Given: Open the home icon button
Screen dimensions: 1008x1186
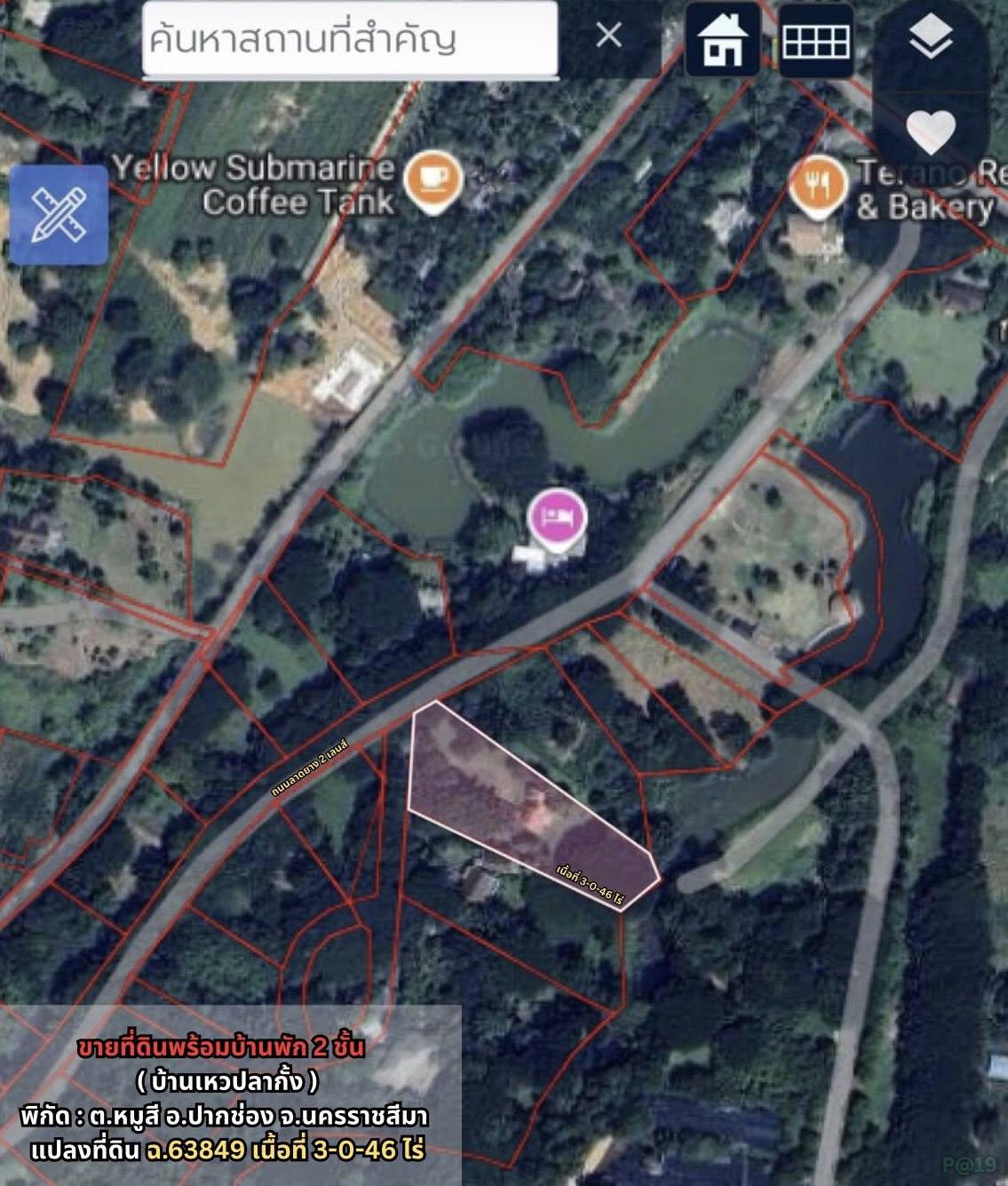Looking at the screenshot, I should (x=722, y=40).
